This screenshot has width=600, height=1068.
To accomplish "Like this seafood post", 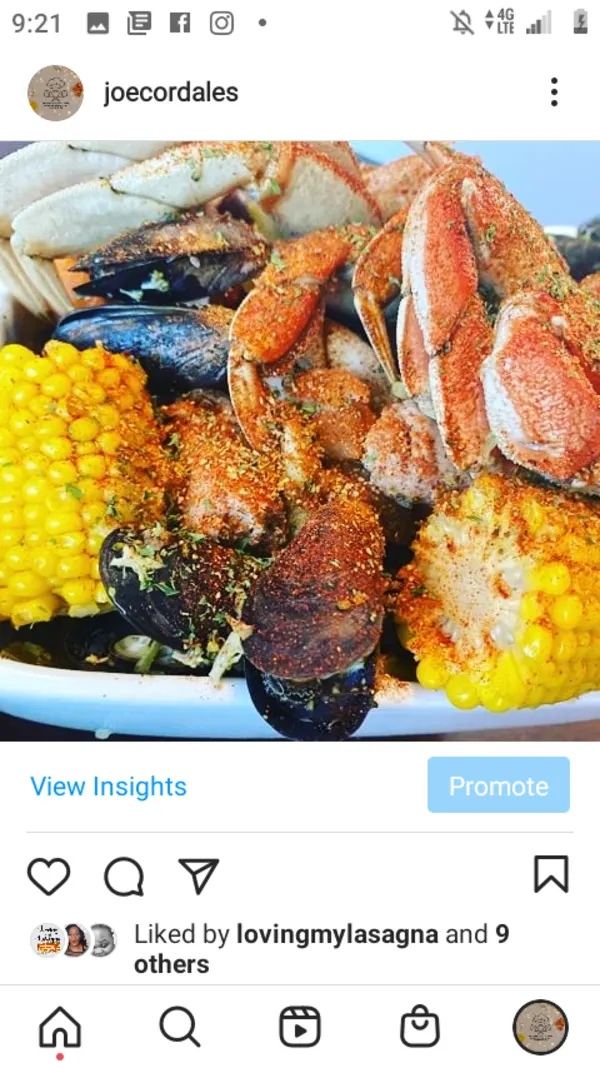I will click(x=48, y=876).
